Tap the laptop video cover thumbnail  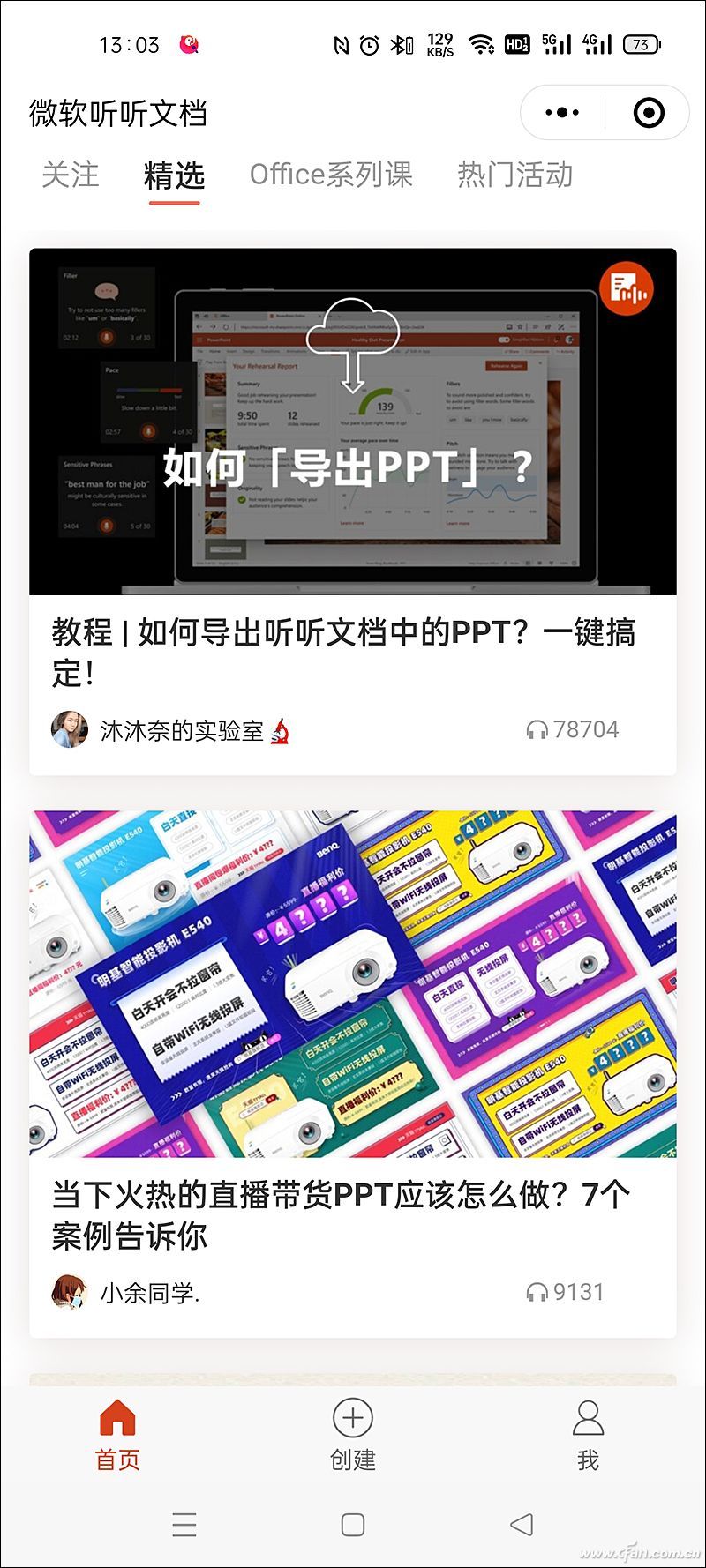(x=353, y=421)
